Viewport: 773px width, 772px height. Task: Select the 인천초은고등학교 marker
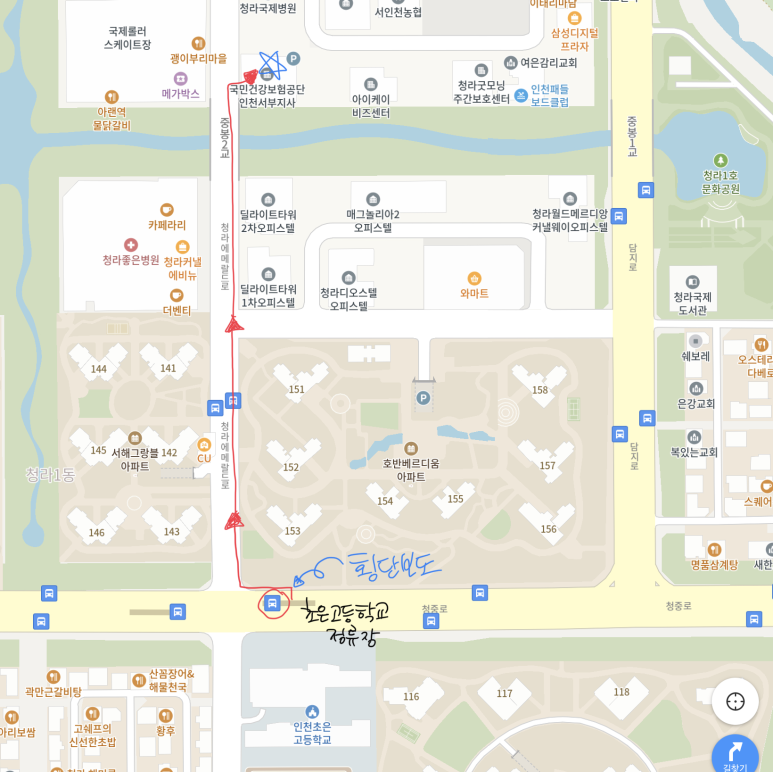312,711
